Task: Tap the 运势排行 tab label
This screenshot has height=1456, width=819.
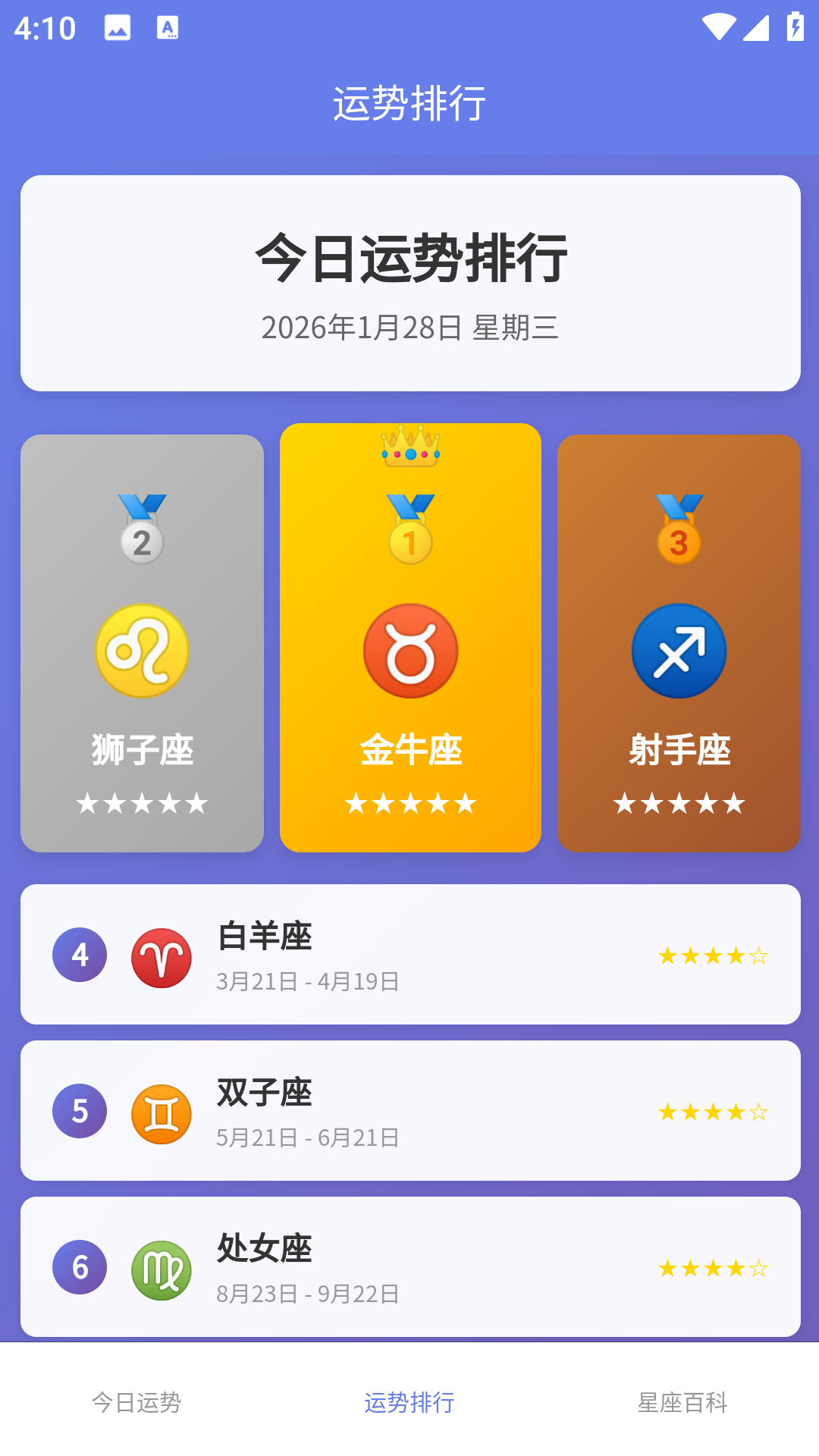Action: click(409, 1404)
